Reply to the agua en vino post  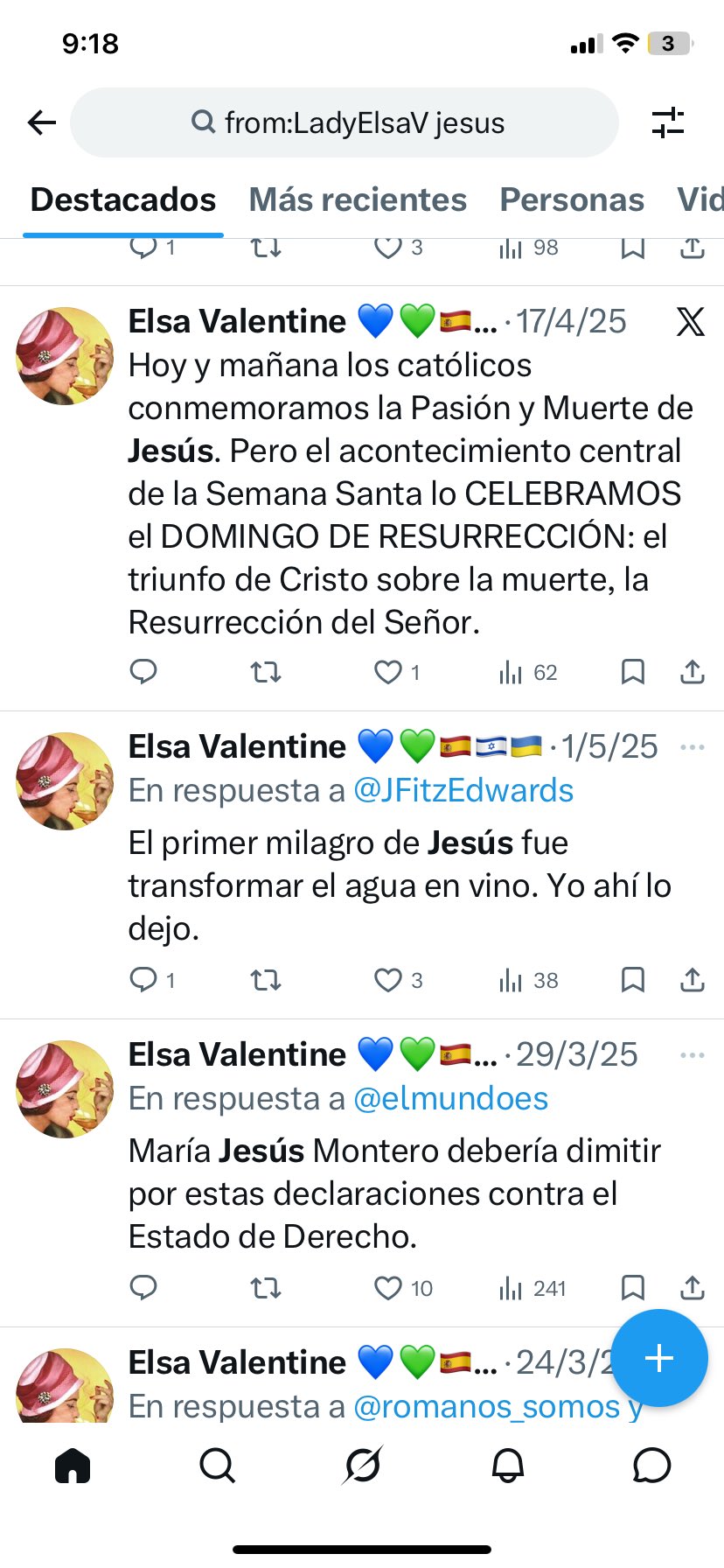click(x=143, y=980)
